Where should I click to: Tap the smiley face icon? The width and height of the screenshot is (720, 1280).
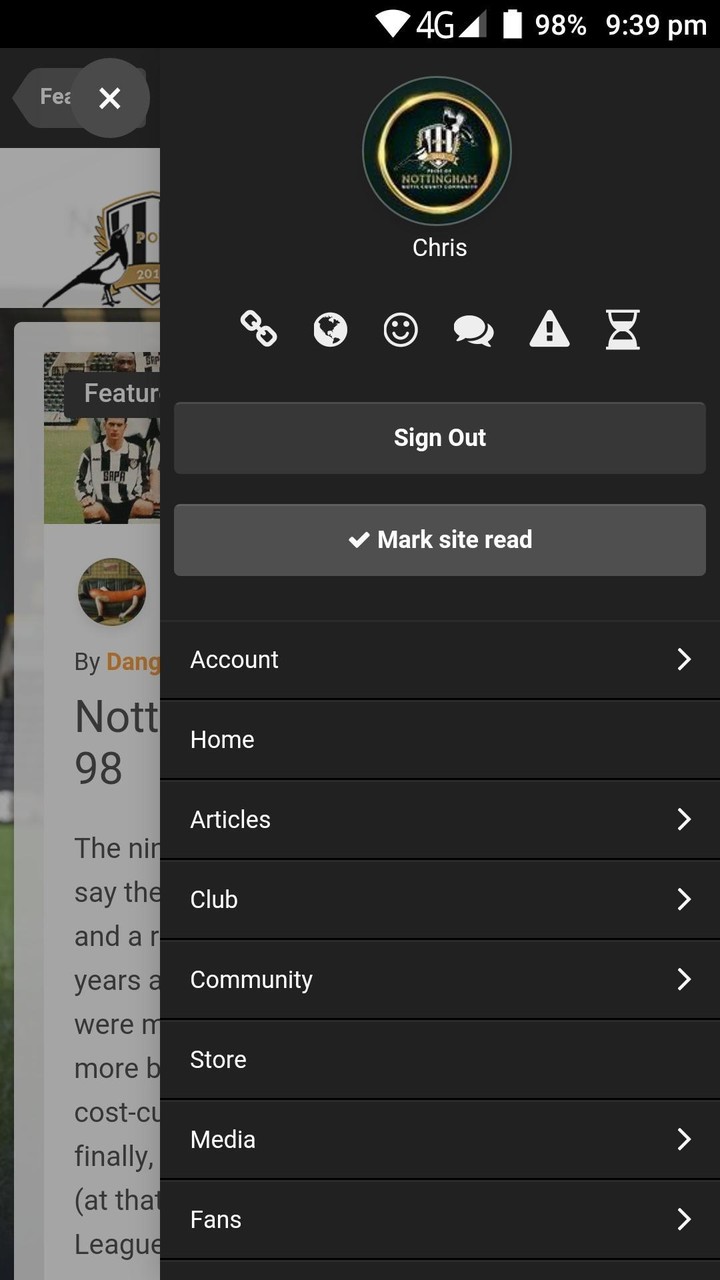click(401, 329)
